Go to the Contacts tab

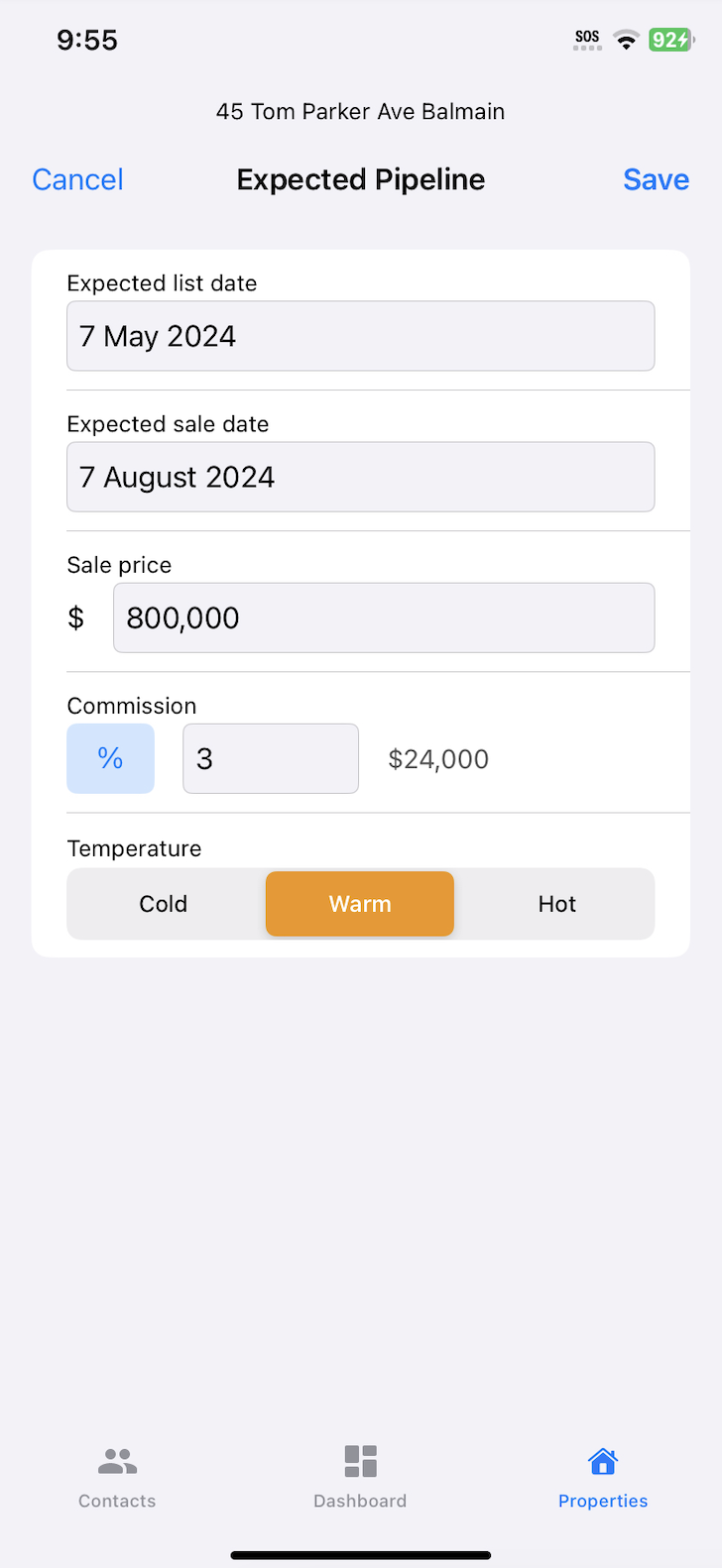click(117, 1476)
